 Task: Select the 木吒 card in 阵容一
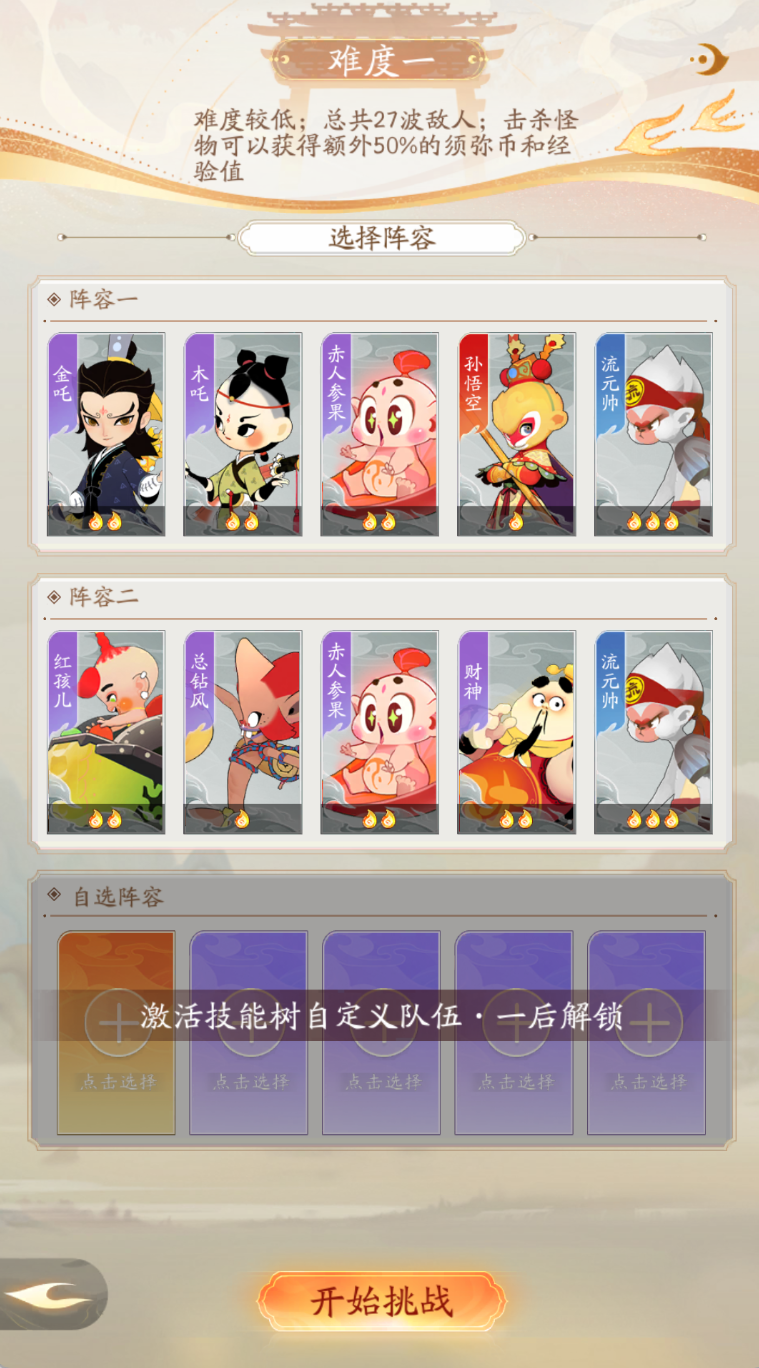[x=243, y=434]
